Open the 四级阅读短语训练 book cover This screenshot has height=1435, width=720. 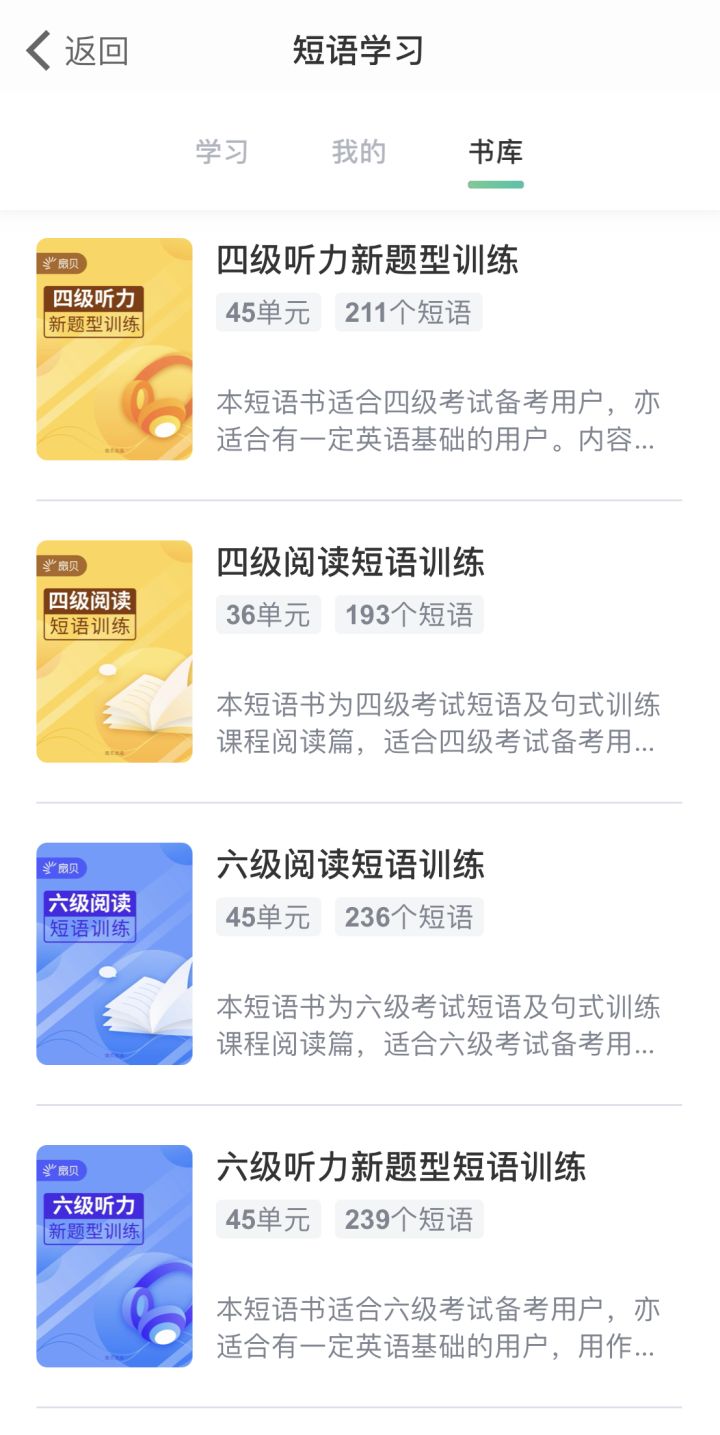click(x=114, y=651)
